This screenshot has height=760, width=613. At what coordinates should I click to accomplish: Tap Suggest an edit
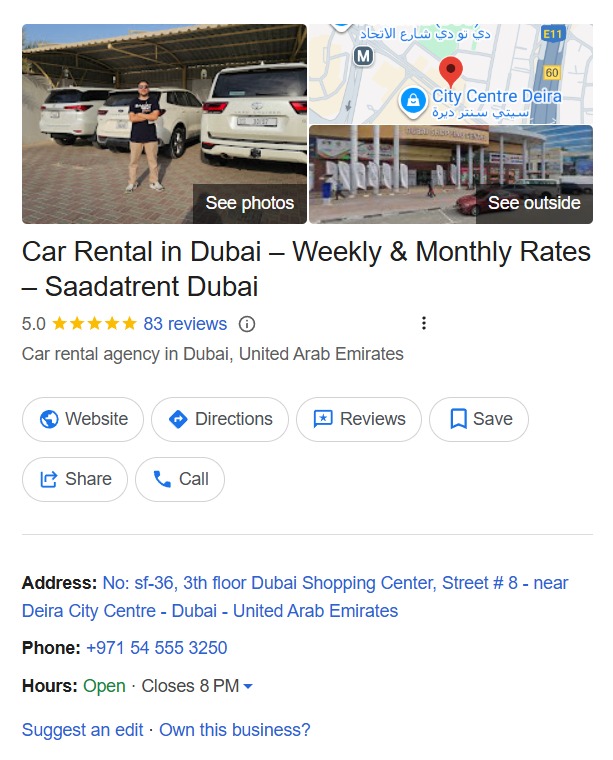(x=82, y=730)
